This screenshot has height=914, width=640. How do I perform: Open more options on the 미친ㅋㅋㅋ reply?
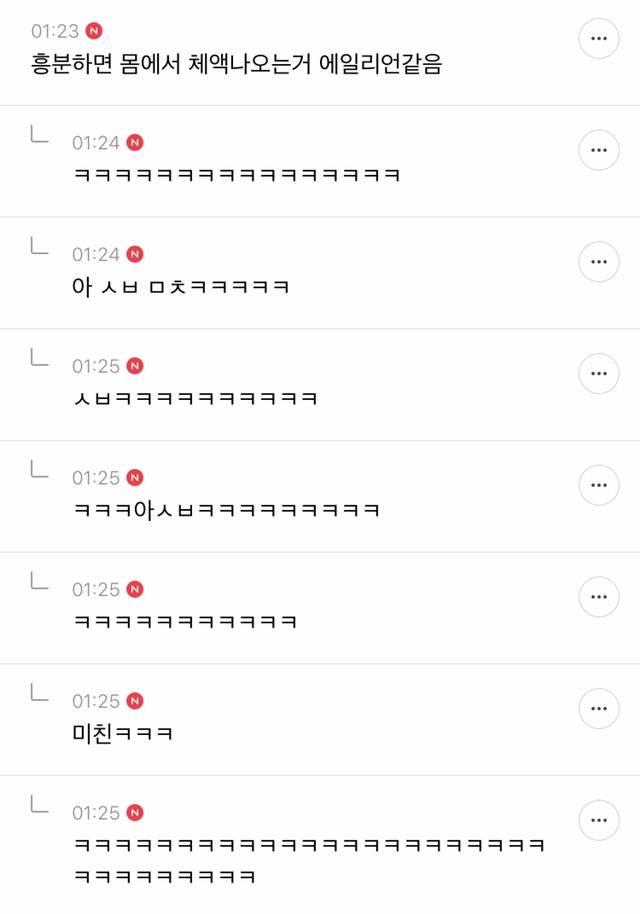(599, 709)
